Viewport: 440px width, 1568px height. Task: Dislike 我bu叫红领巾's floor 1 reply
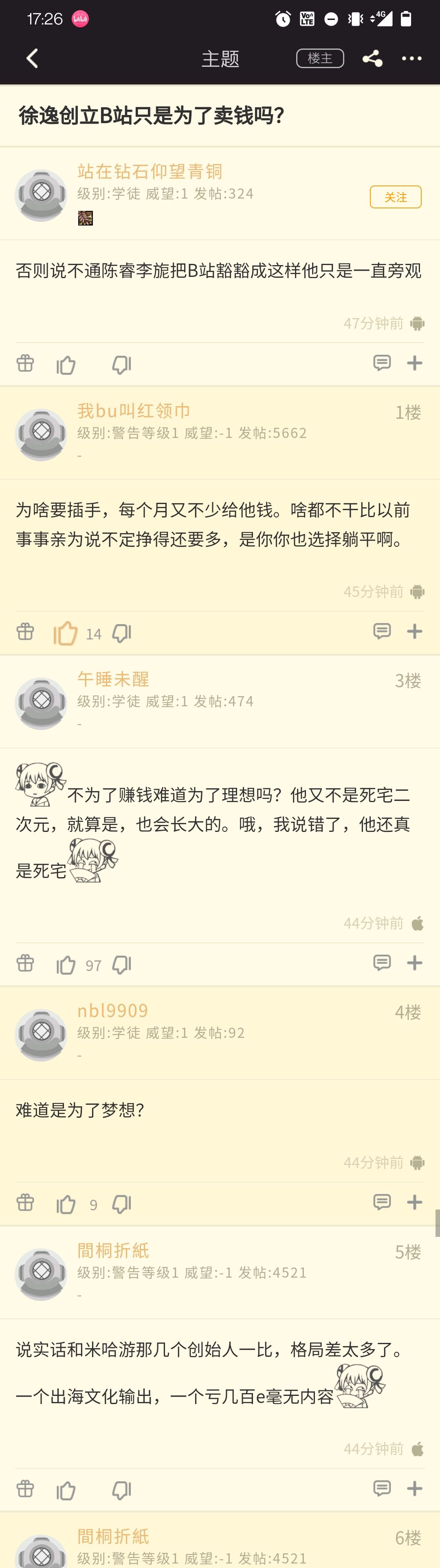[121, 633]
